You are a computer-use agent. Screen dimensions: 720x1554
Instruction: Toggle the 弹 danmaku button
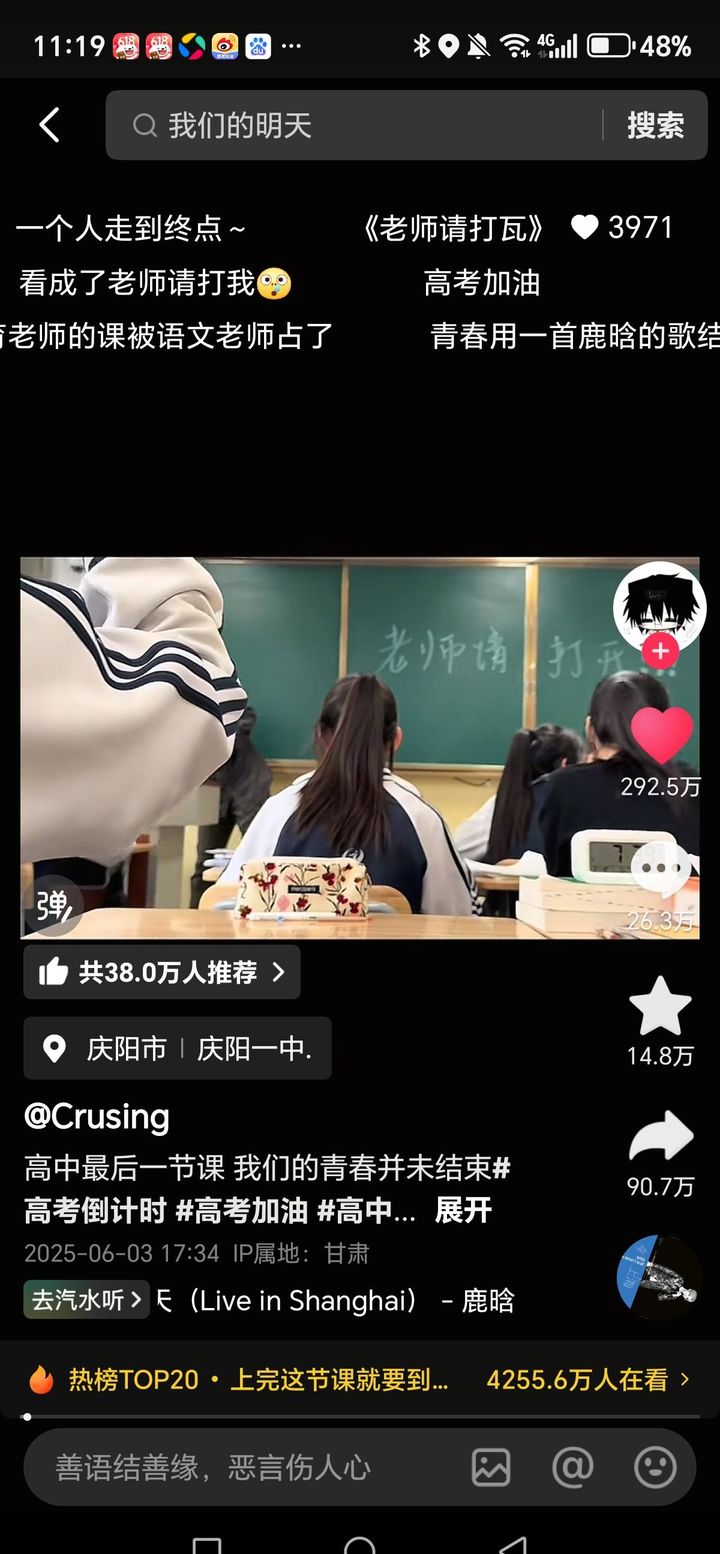[x=53, y=905]
